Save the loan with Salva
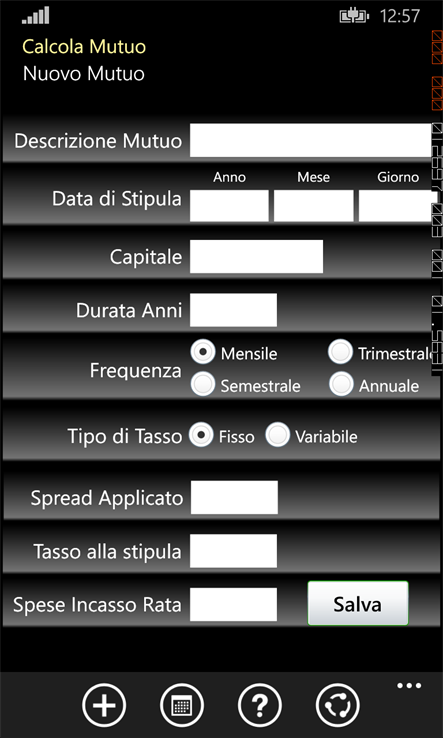The width and height of the screenshot is (443, 738). 358,603
